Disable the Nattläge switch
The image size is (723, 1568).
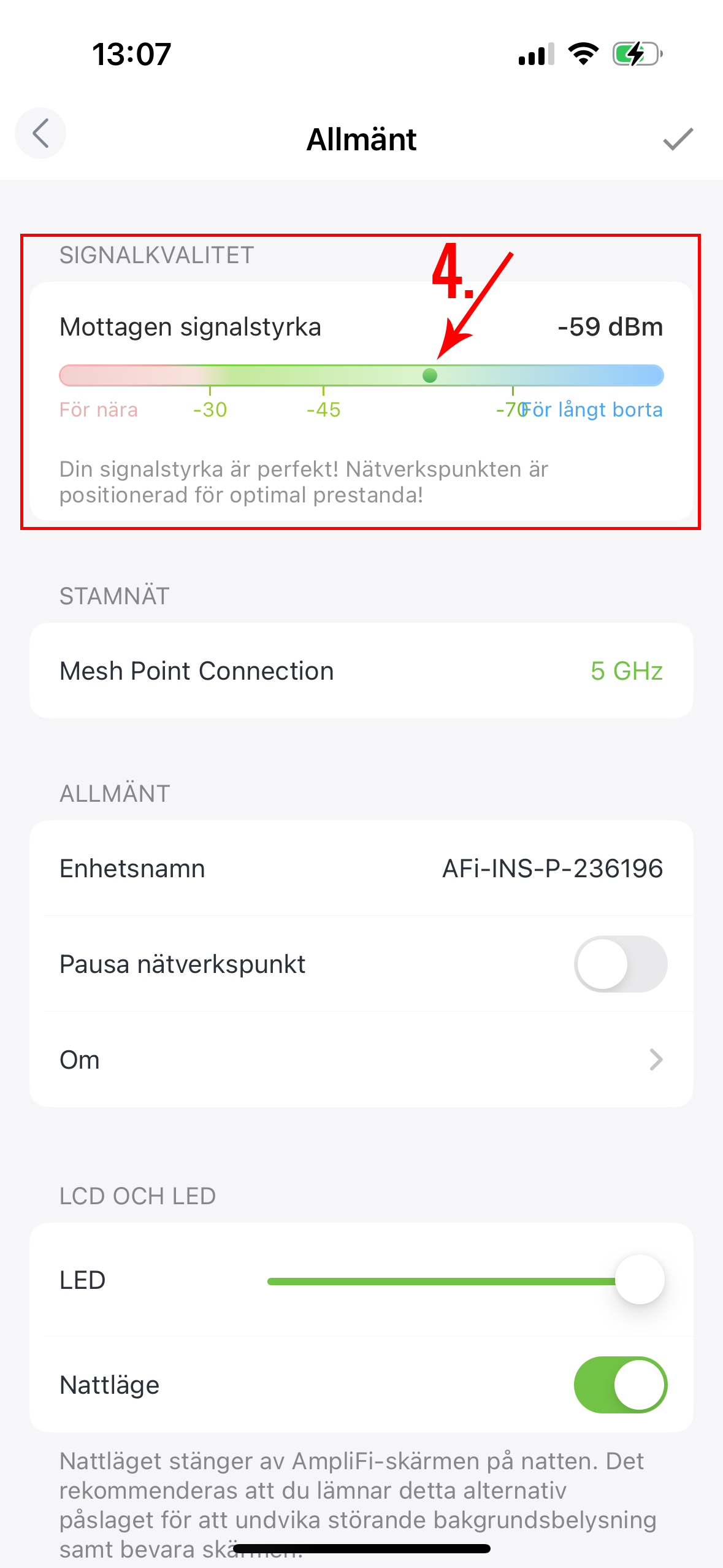(620, 1385)
